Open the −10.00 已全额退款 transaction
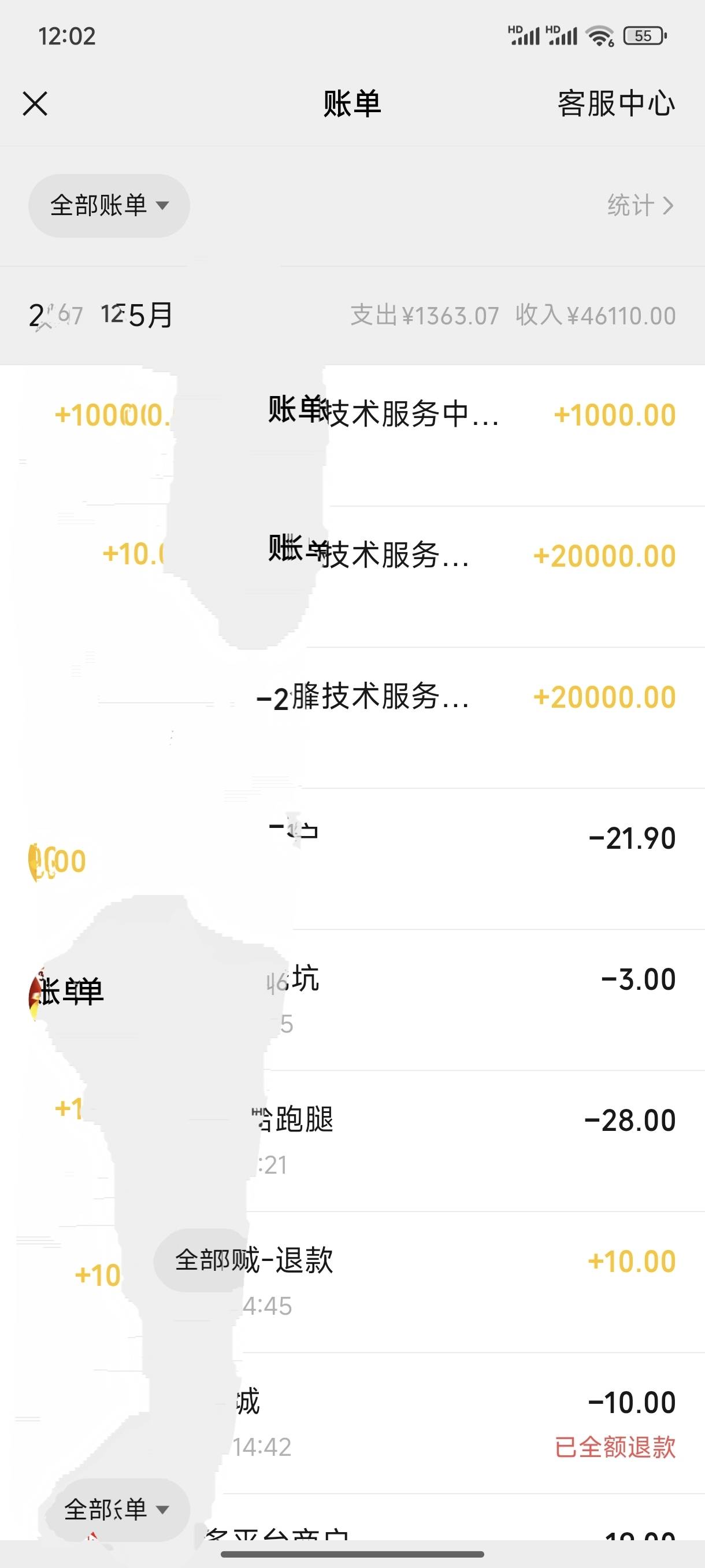 (353, 1423)
